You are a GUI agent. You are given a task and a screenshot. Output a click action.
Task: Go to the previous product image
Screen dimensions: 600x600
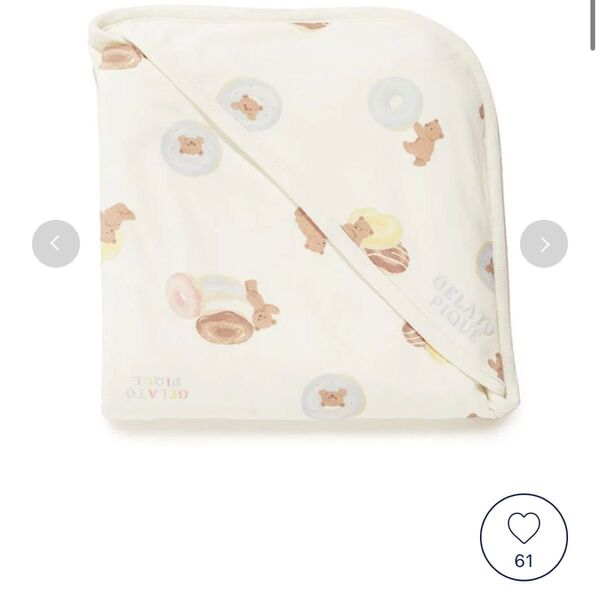point(56,243)
